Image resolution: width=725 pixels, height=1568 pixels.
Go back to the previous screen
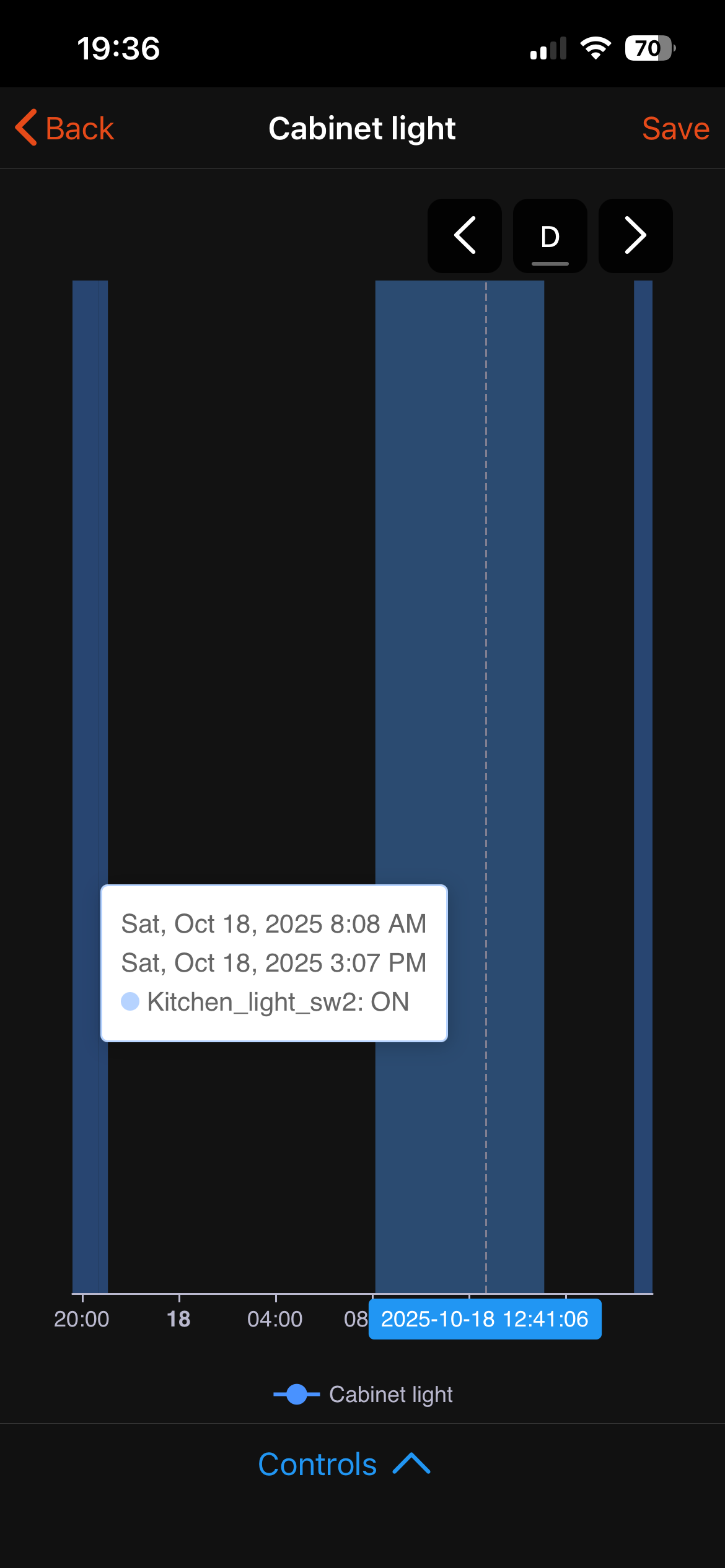click(64, 128)
